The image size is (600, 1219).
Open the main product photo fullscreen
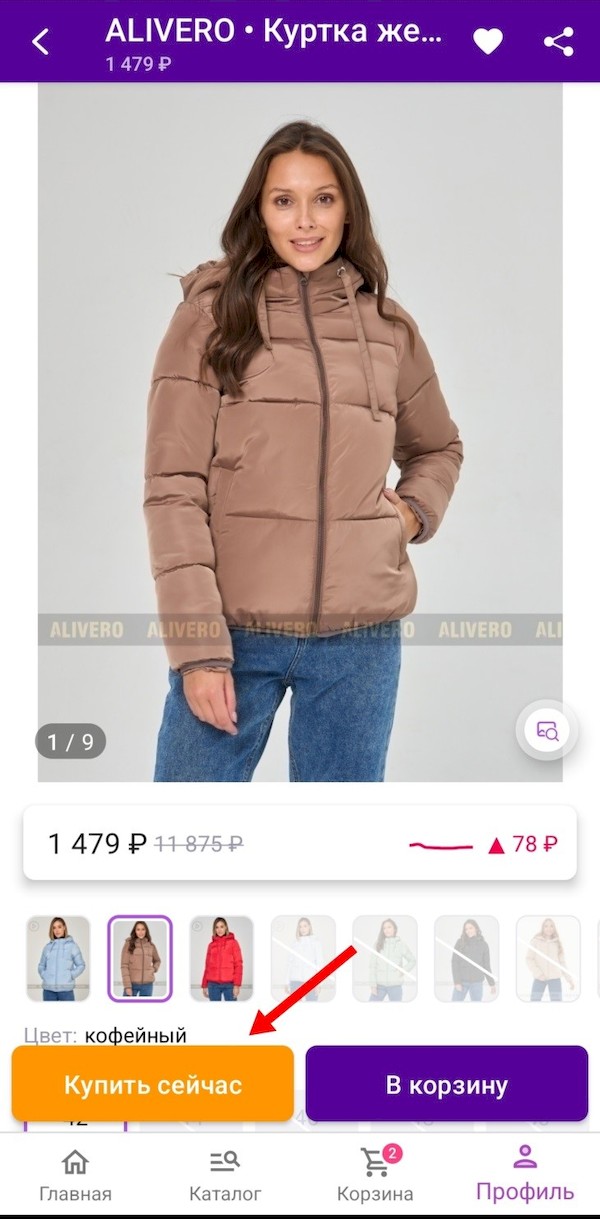click(300, 430)
